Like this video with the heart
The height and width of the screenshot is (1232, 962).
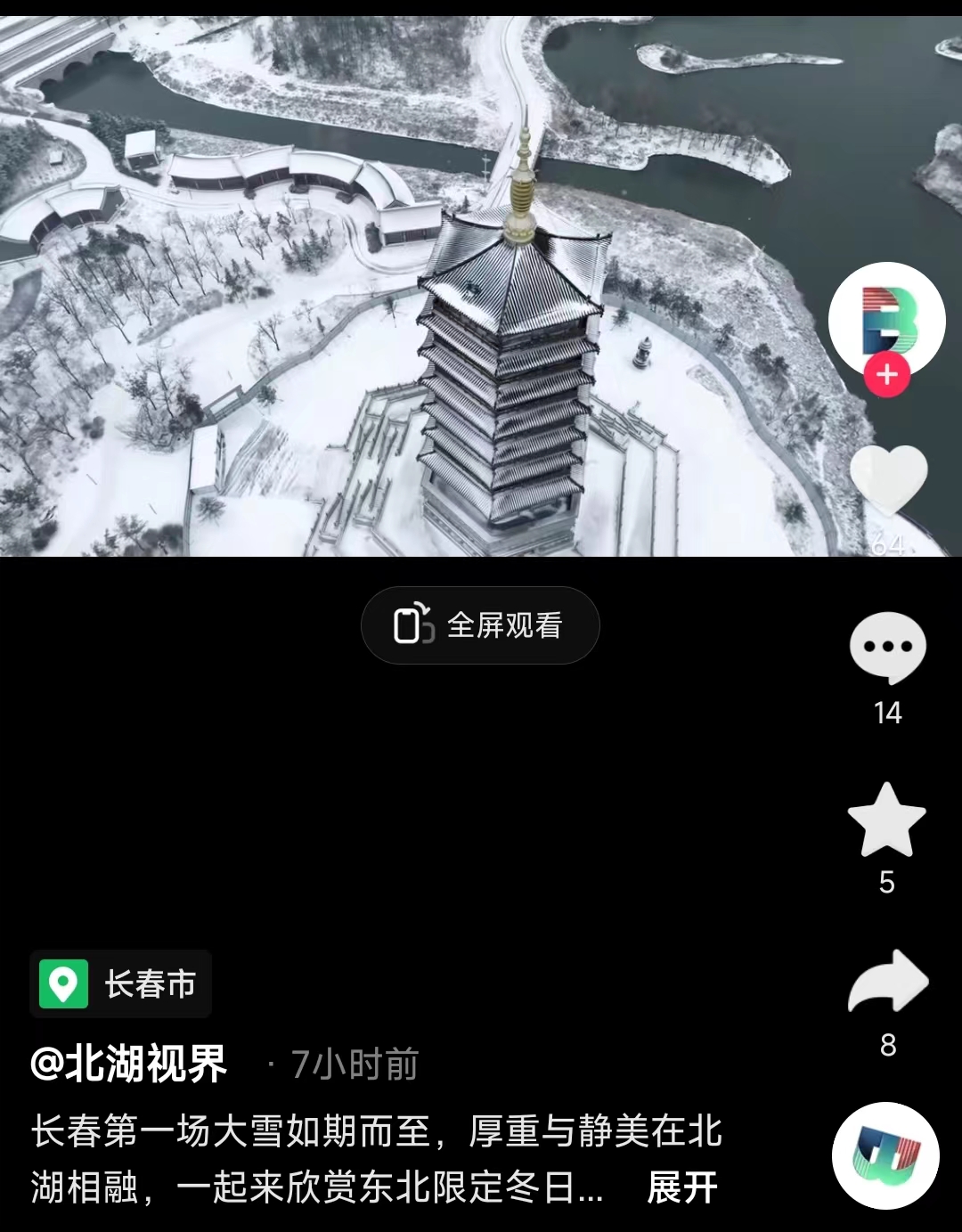[x=888, y=481]
